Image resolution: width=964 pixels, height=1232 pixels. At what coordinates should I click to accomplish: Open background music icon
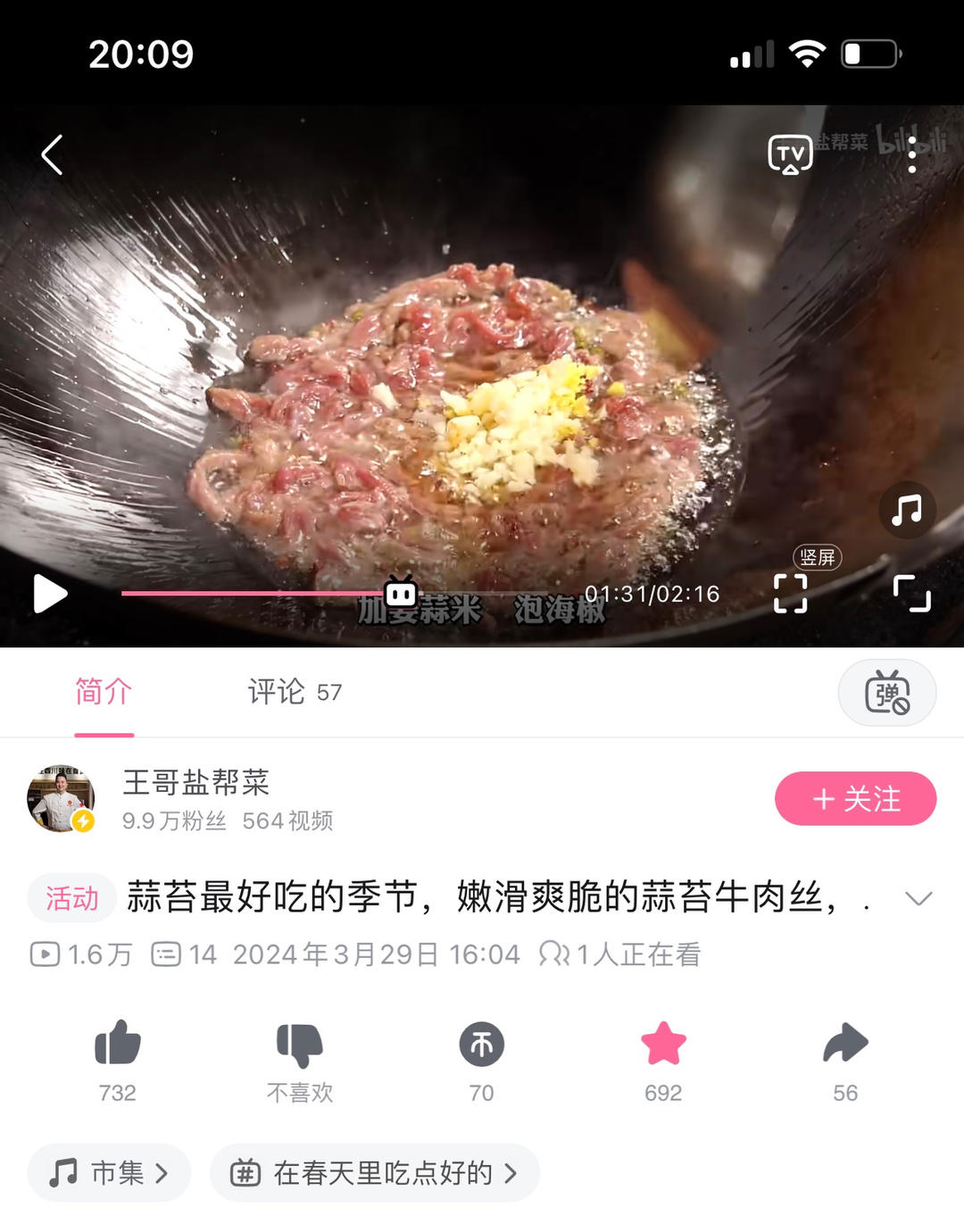pos(907,511)
